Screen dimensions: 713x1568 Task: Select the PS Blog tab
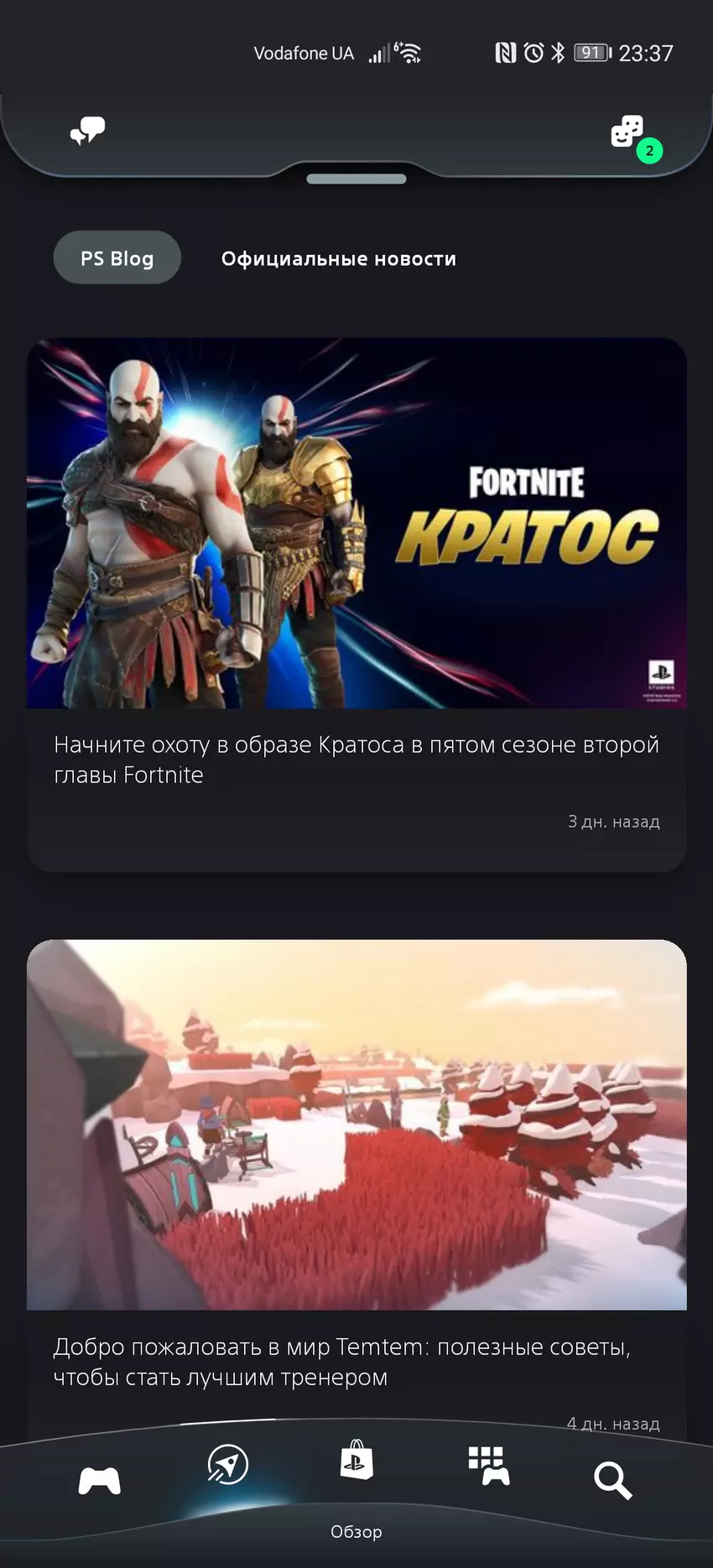(117, 258)
